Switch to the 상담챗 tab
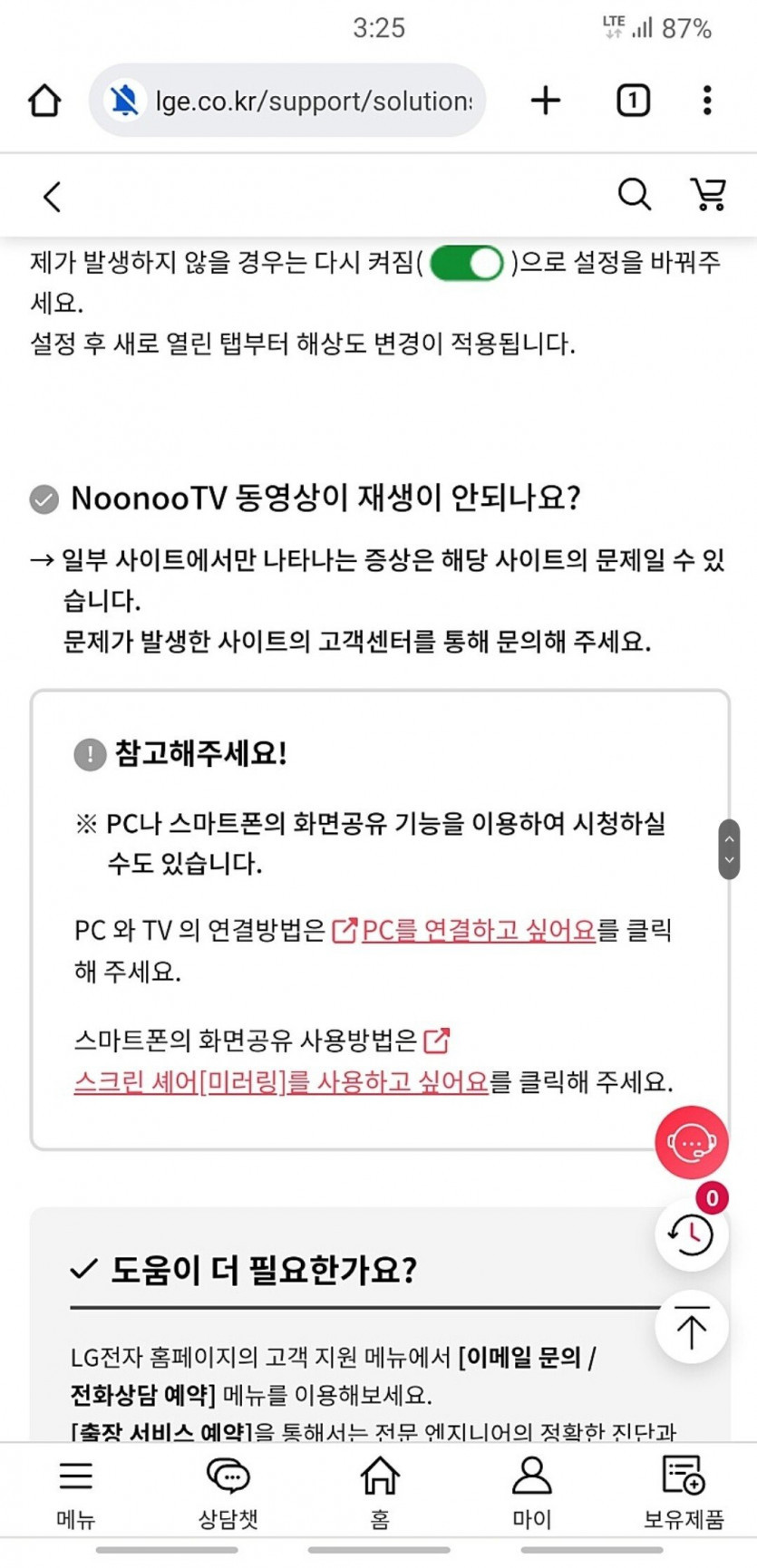 pyautogui.click(x=228, y=1493)
